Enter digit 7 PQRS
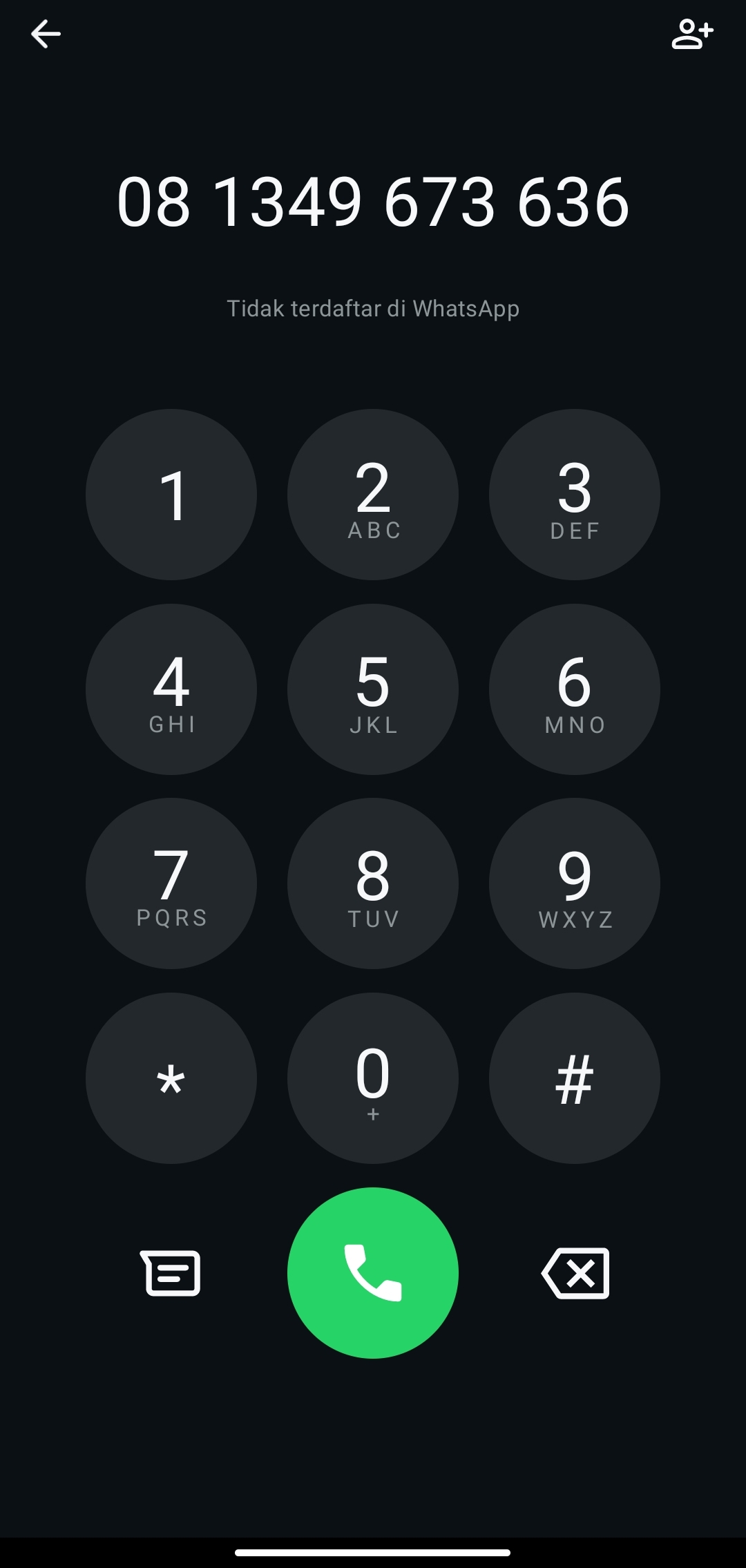The width and height of the screenshot is (746, 1568). [x=171, y=883]
